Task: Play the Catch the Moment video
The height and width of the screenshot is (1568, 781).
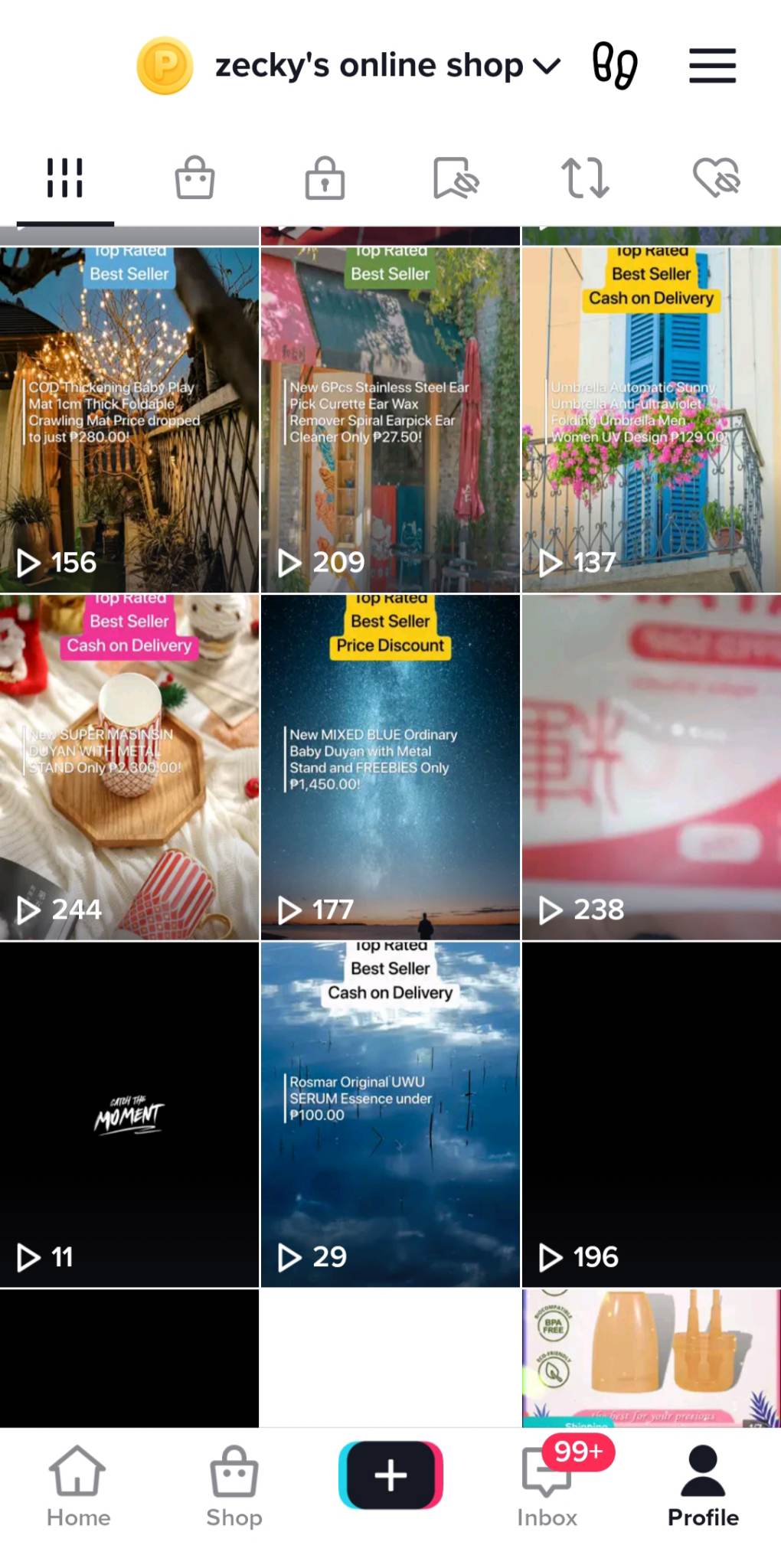Action: click(x=129, y=1114)
